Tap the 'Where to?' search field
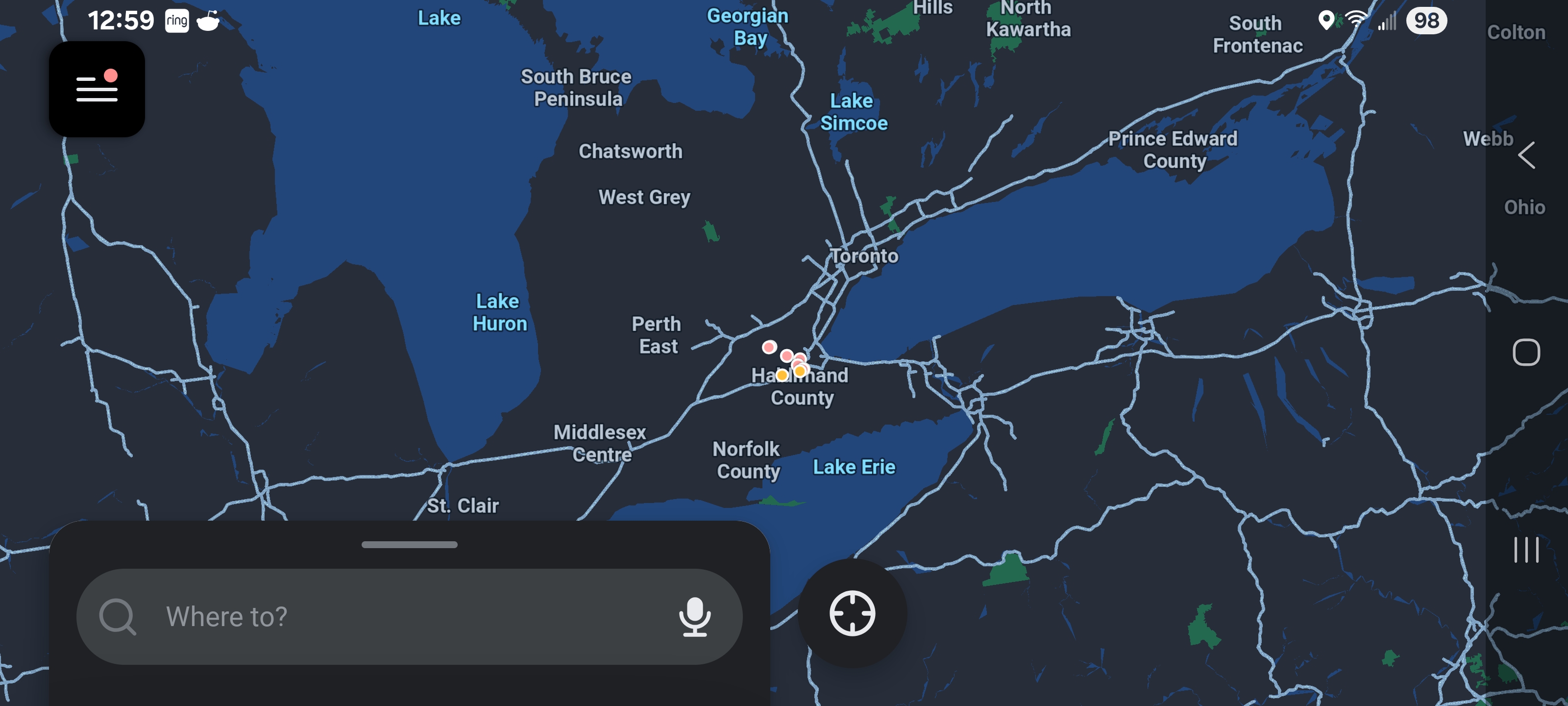The width and height of the screenshot is (1568, 706). (x=409, y=616)
